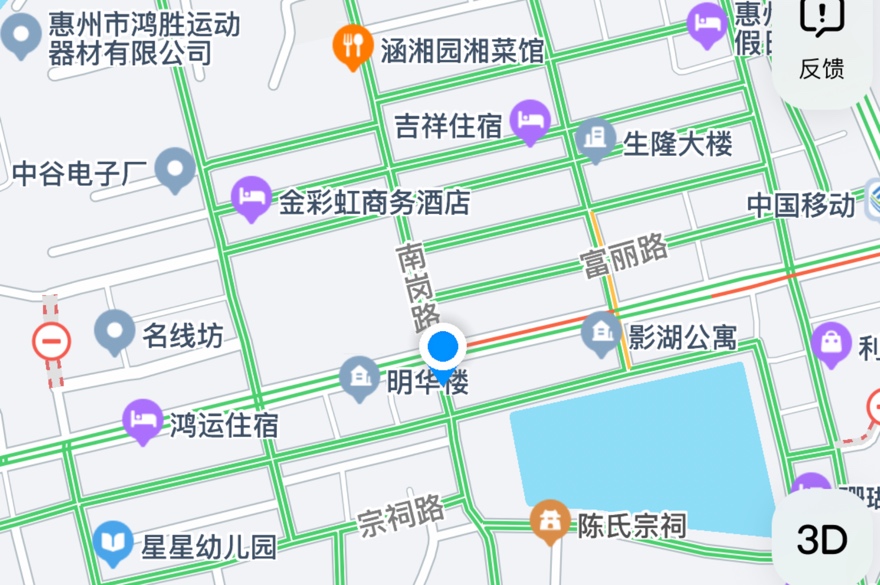The image size is (880, 585).
Task: Open the 生隆大楼 building marker
Action: tap(596, 141)
